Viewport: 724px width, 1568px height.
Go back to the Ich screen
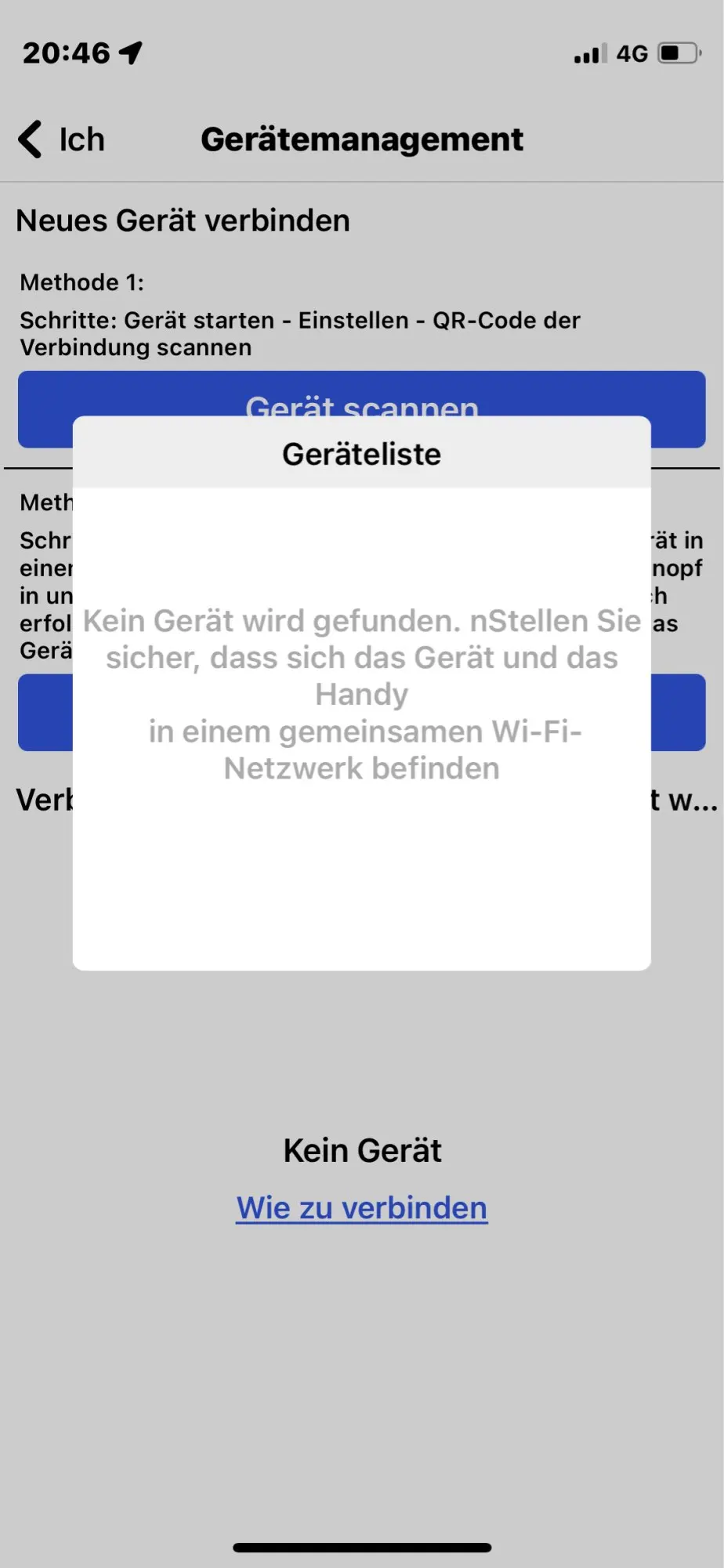point(61,140)
